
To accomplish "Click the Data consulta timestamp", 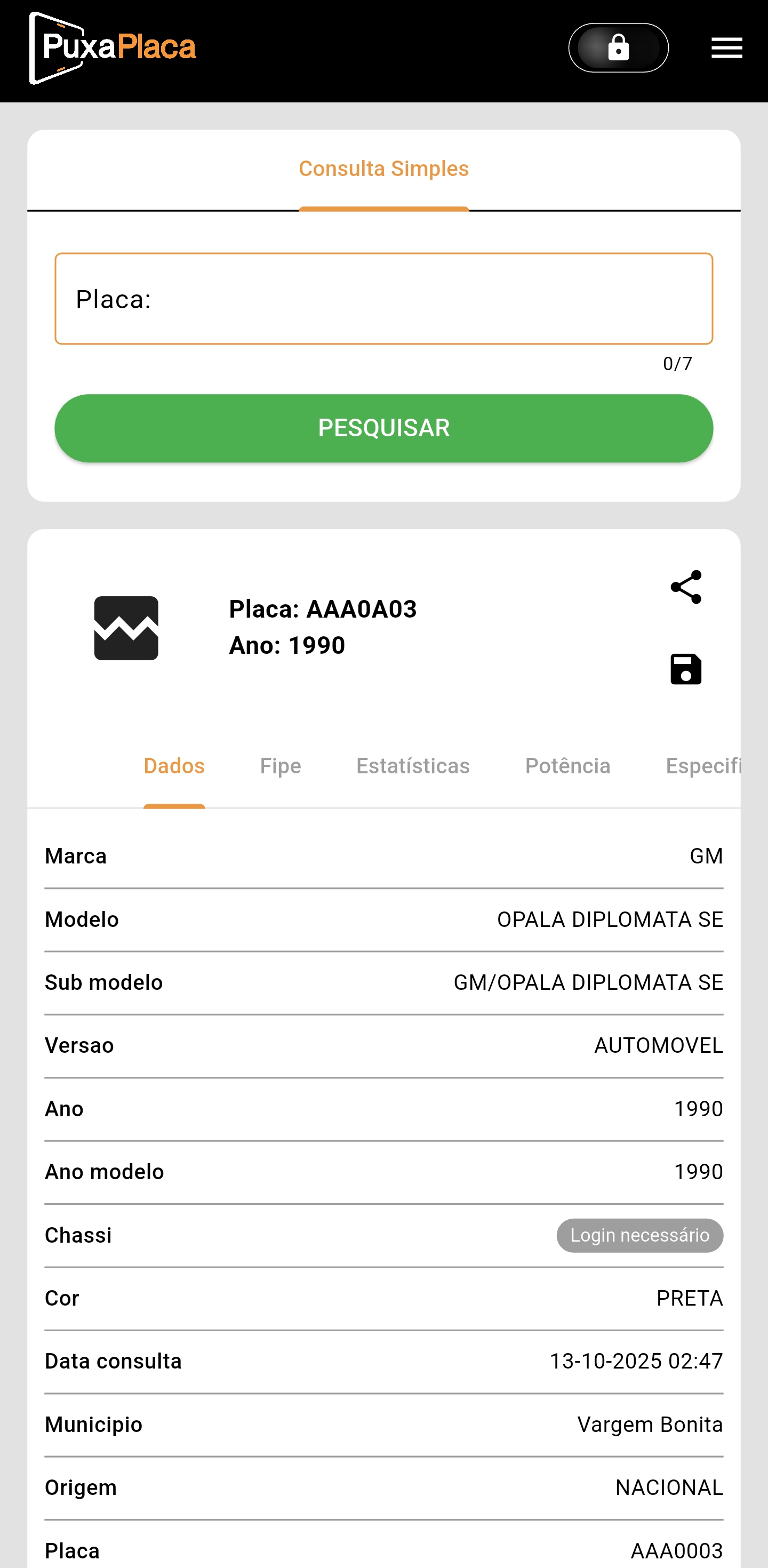I will (x=637, y=1361).
